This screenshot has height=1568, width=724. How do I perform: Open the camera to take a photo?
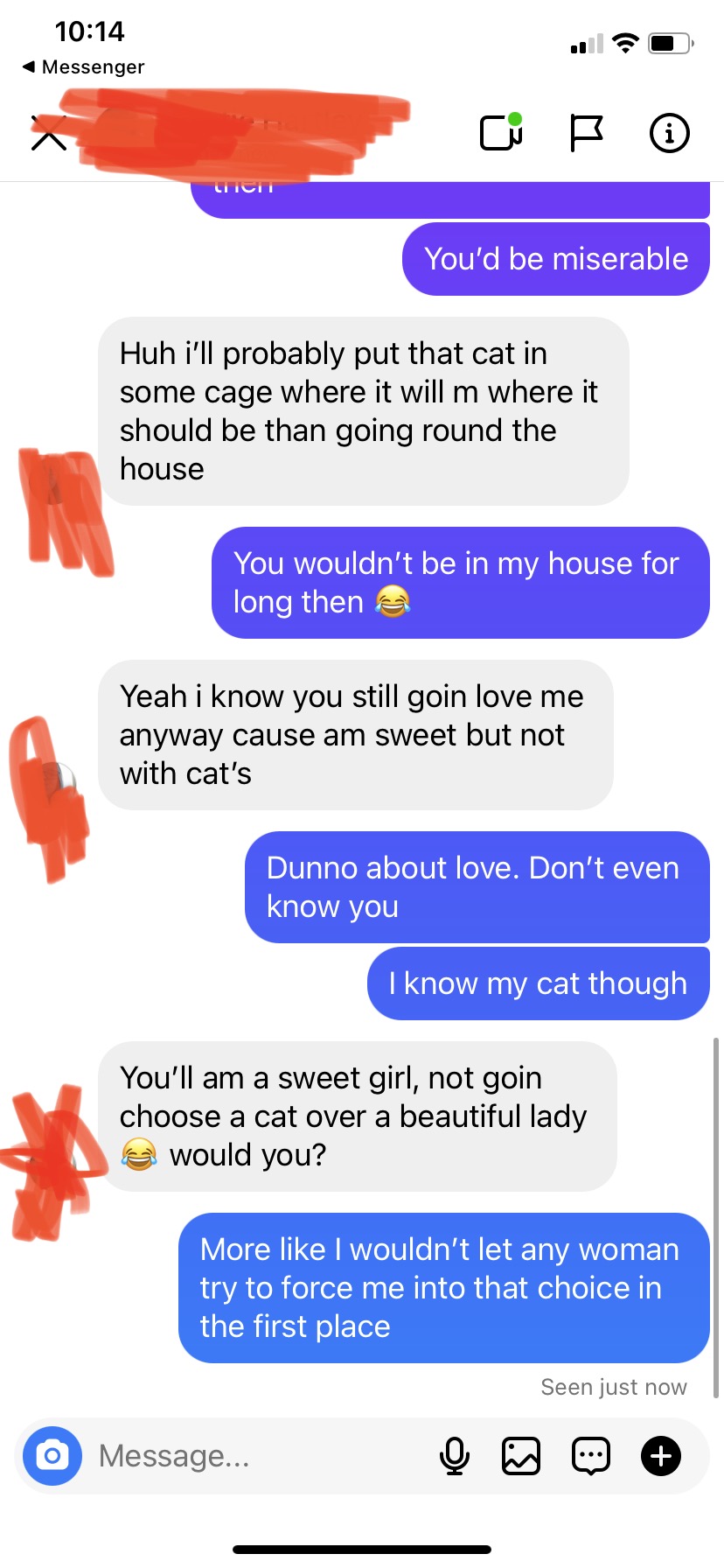click(x=52, y=1456)
